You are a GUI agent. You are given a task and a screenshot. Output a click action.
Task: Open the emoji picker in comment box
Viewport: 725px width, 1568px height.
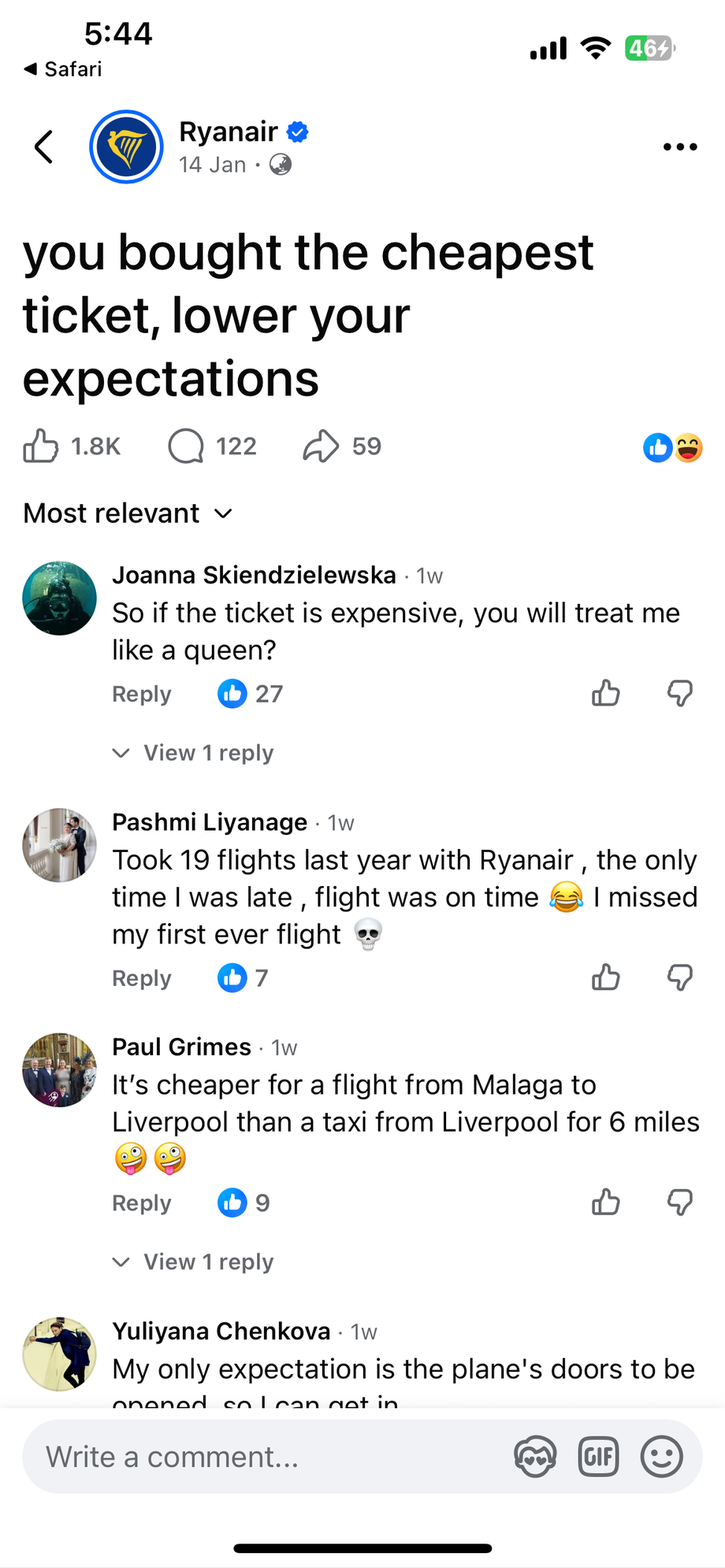(661, 1457)
